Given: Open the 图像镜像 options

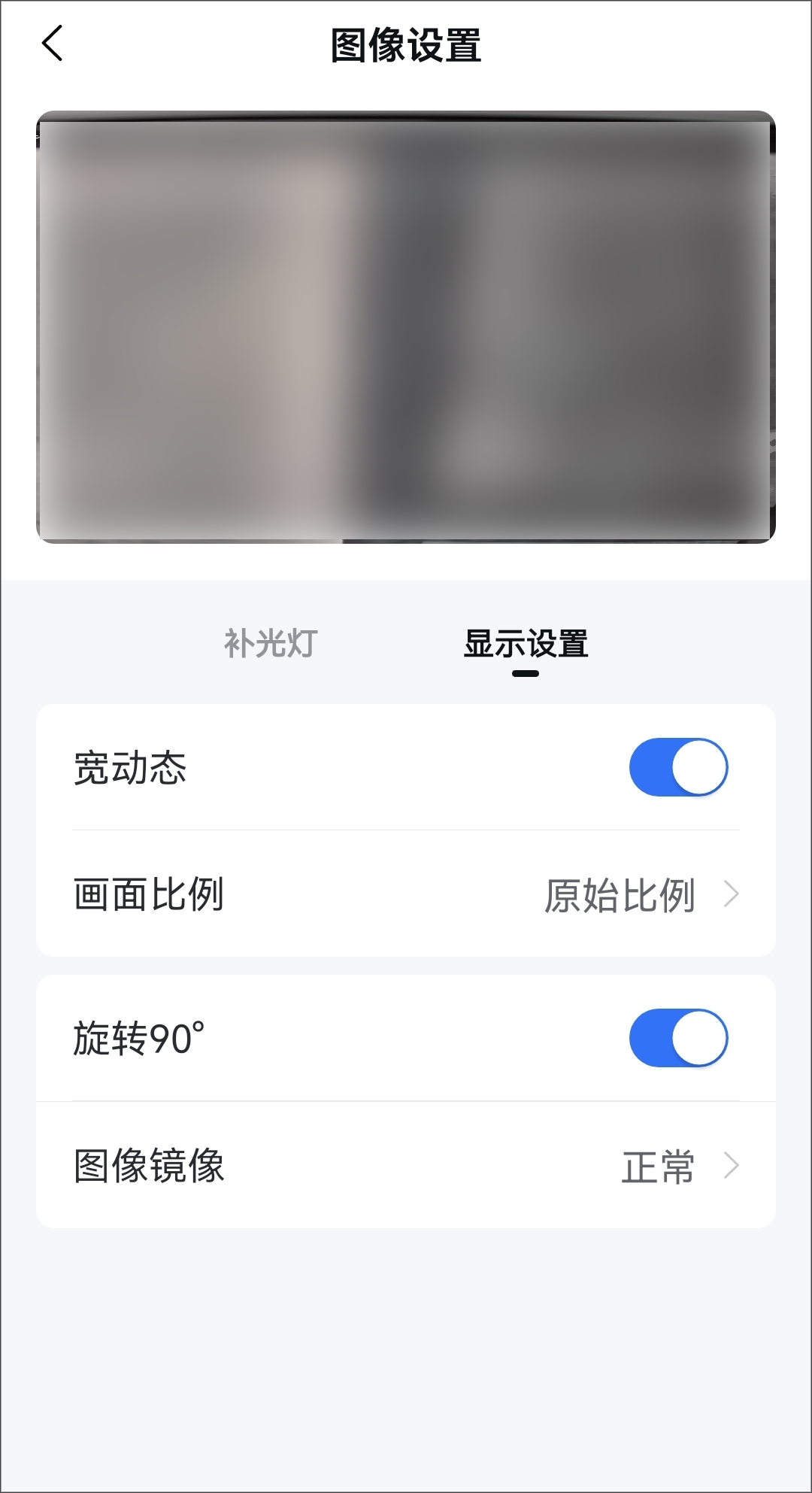Looking at the screenshot, I should pyautogui.click(x=406, y=1166).
